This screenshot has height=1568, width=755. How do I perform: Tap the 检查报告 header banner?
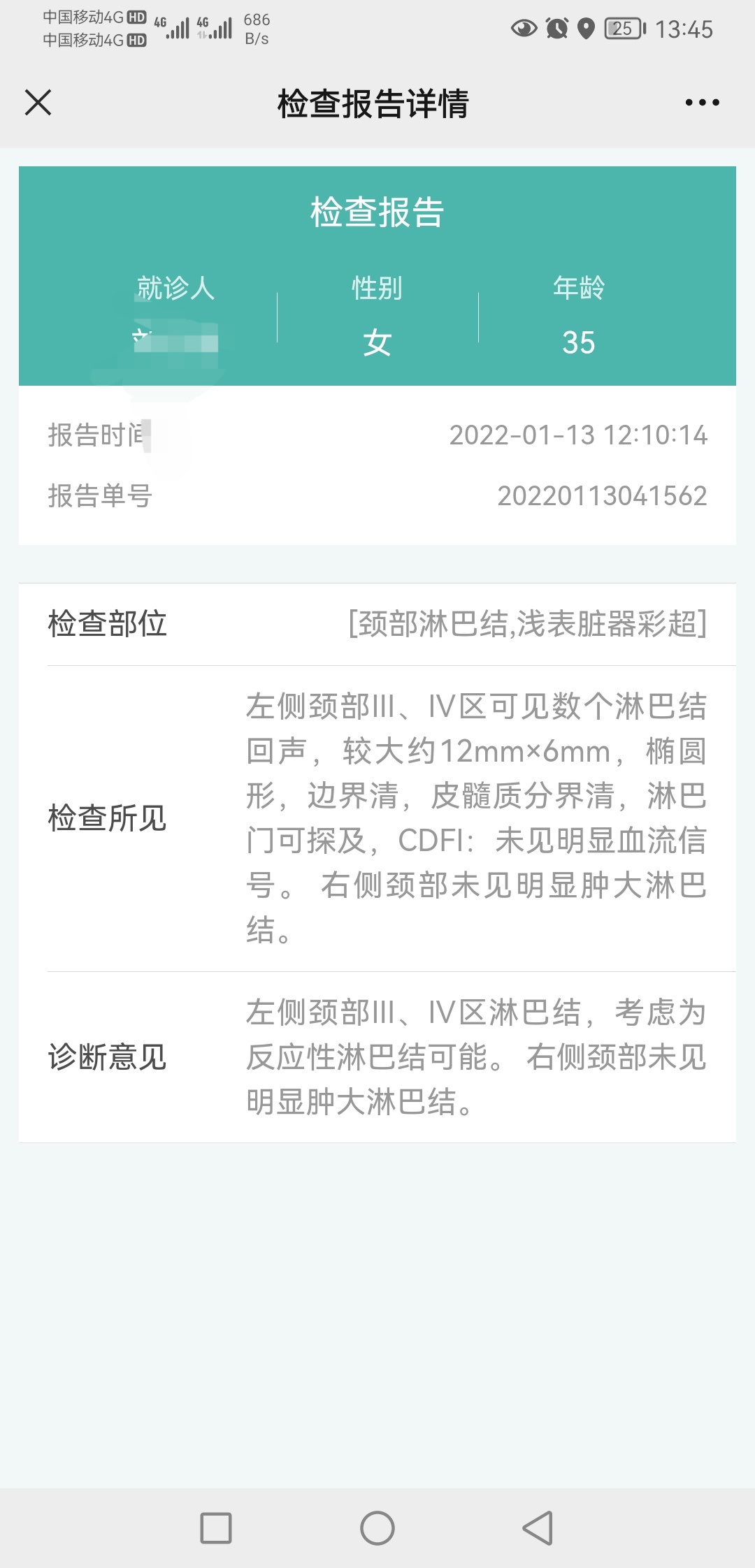coord(377,212)
